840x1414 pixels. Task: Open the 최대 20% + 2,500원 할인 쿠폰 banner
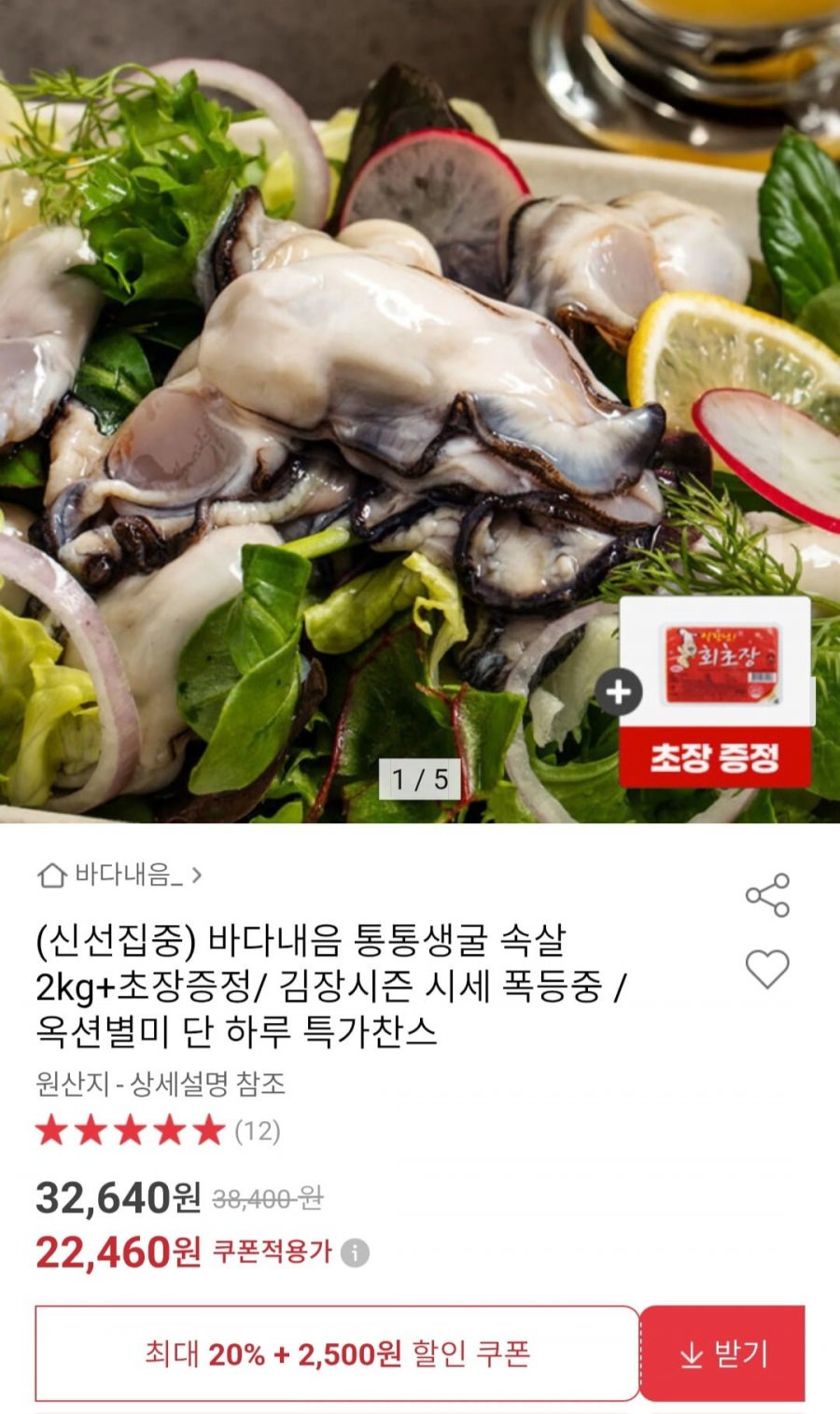(x=337, y=1353)
